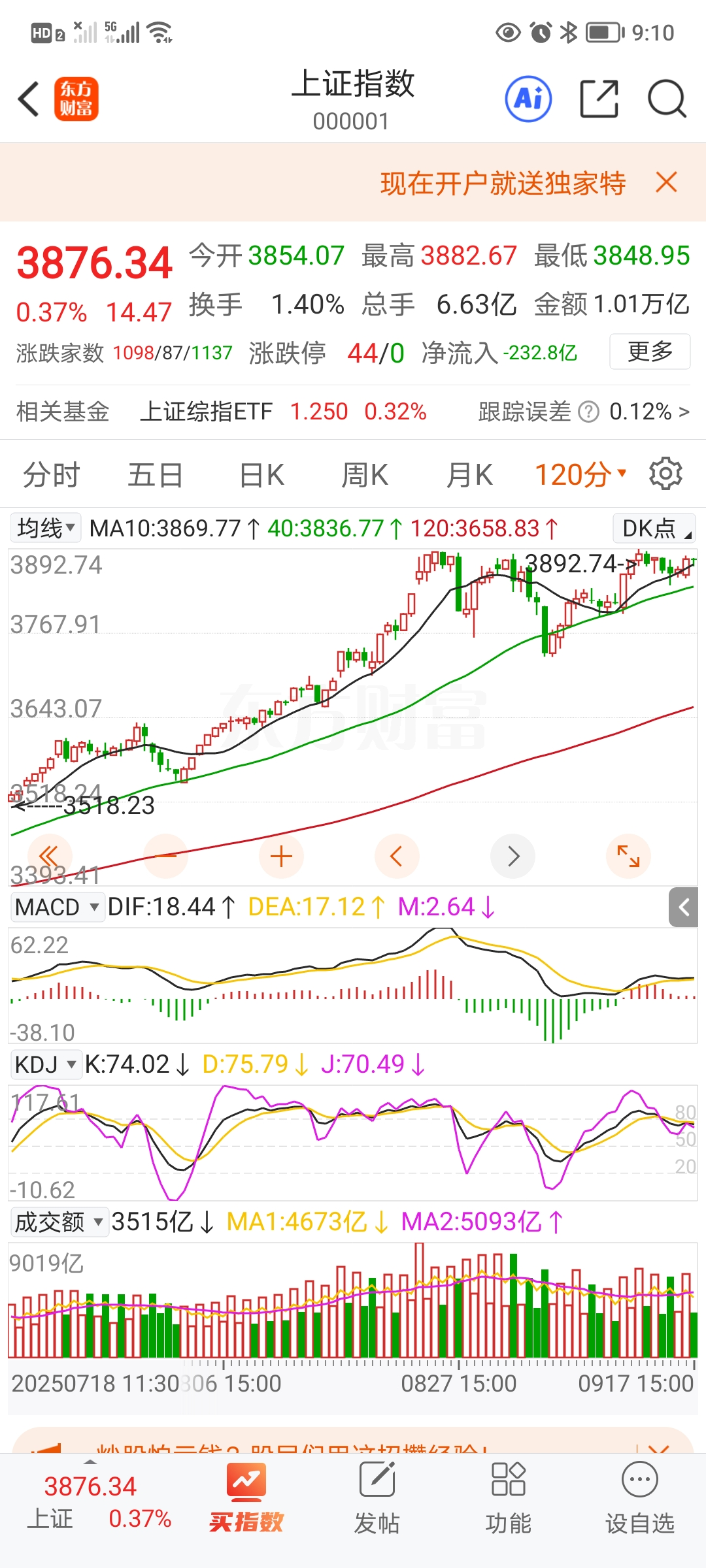Expand the chart to fullscreen
This screenshot has width=706, height=1568.
628,857
